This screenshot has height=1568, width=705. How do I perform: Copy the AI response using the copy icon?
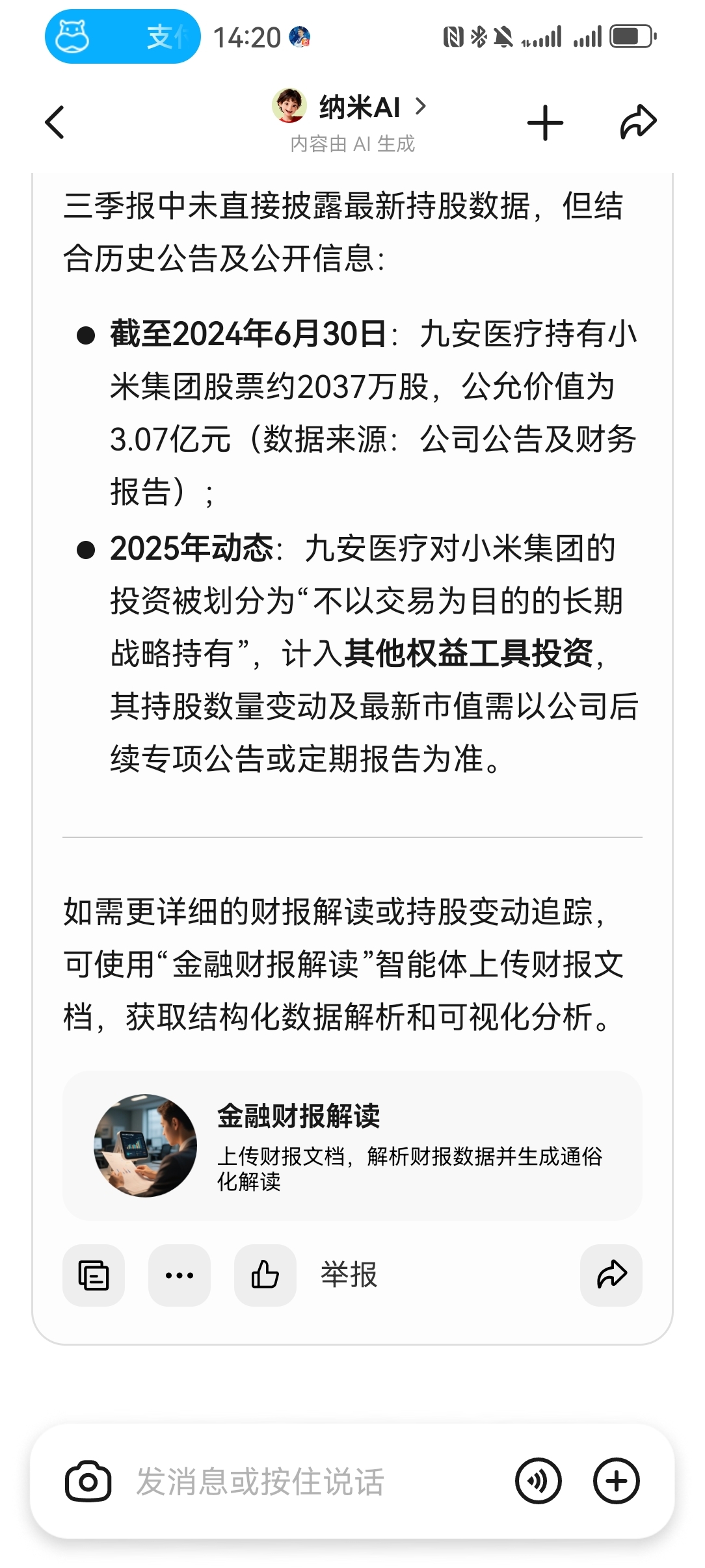pos(93,1275)
